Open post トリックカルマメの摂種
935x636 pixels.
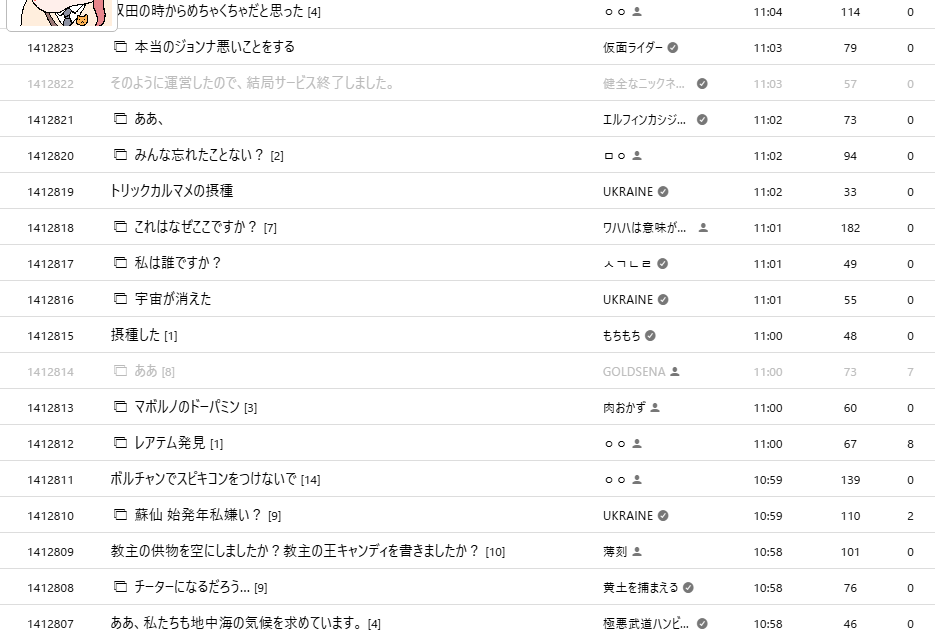click(172, 191)
